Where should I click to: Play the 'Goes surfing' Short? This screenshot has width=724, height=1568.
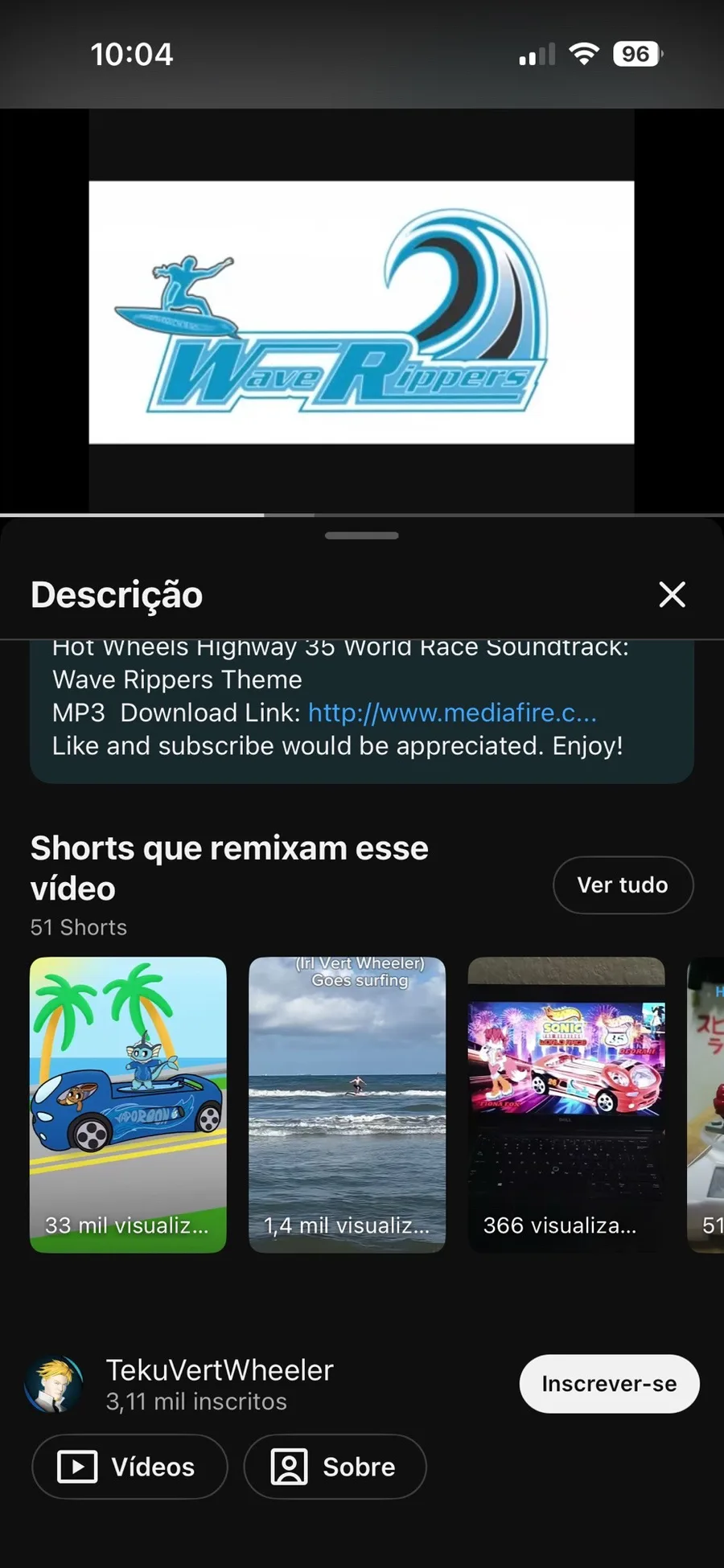coord(347,1104)
